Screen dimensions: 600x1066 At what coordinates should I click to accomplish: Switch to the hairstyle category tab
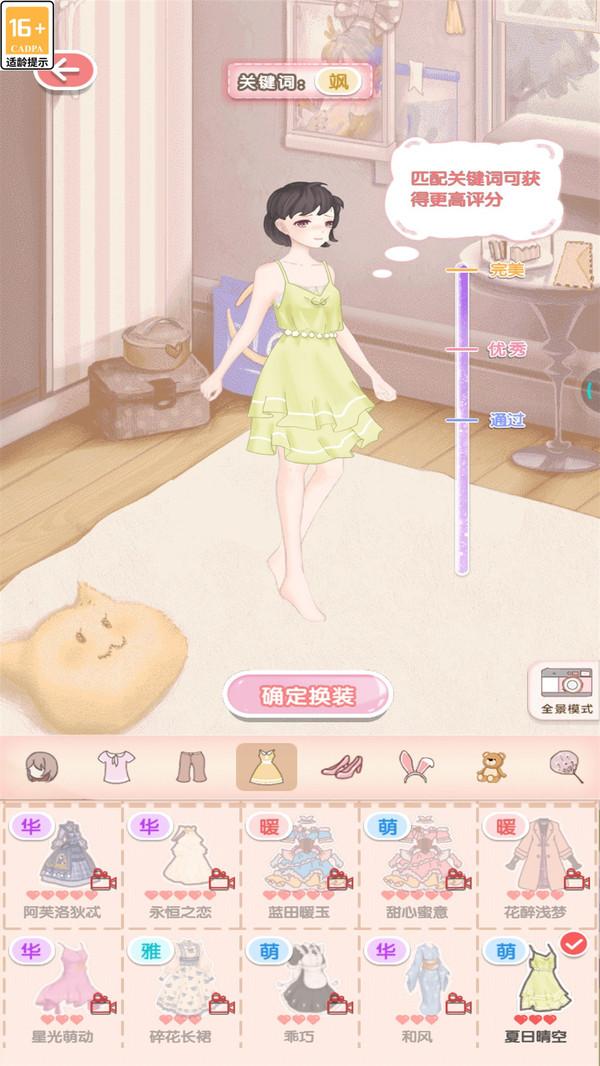coord(41,767)
